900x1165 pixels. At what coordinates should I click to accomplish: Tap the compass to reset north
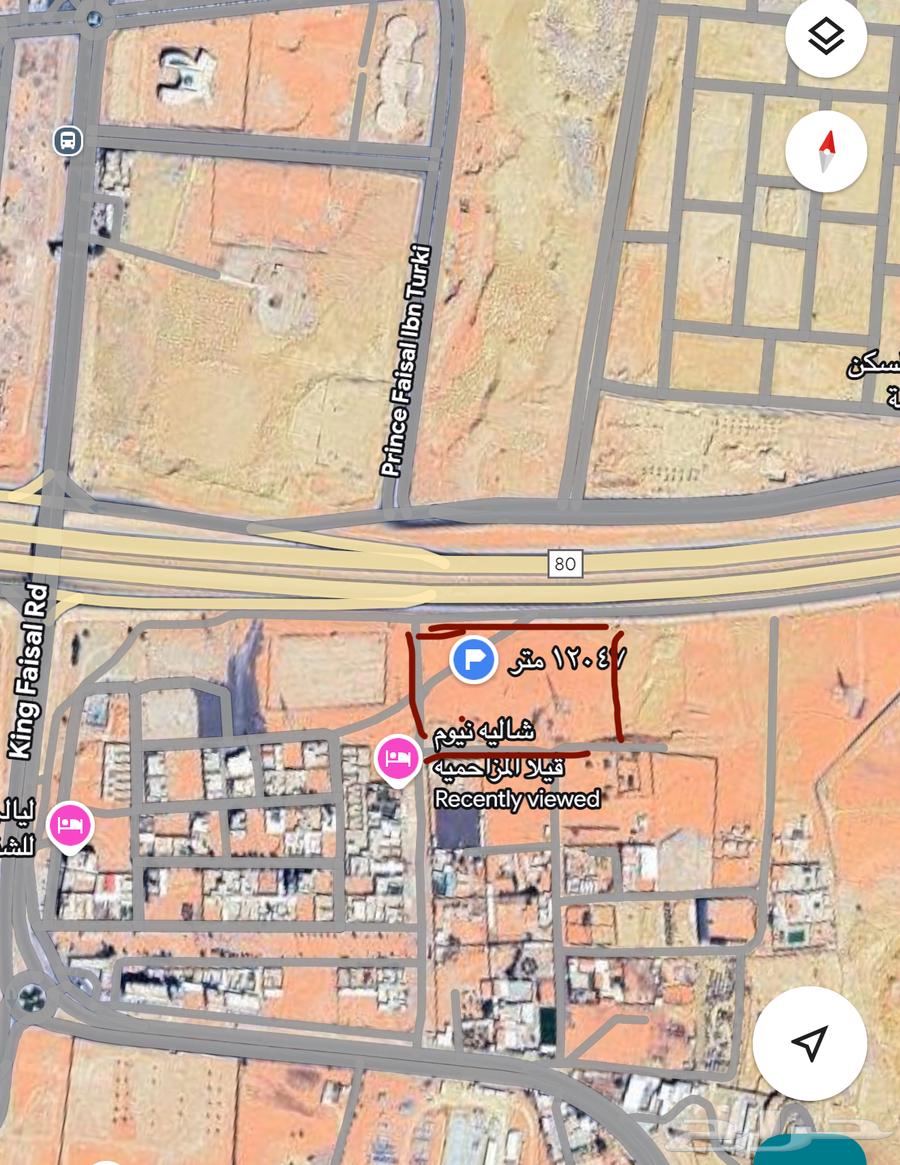(x=826, y=151)
